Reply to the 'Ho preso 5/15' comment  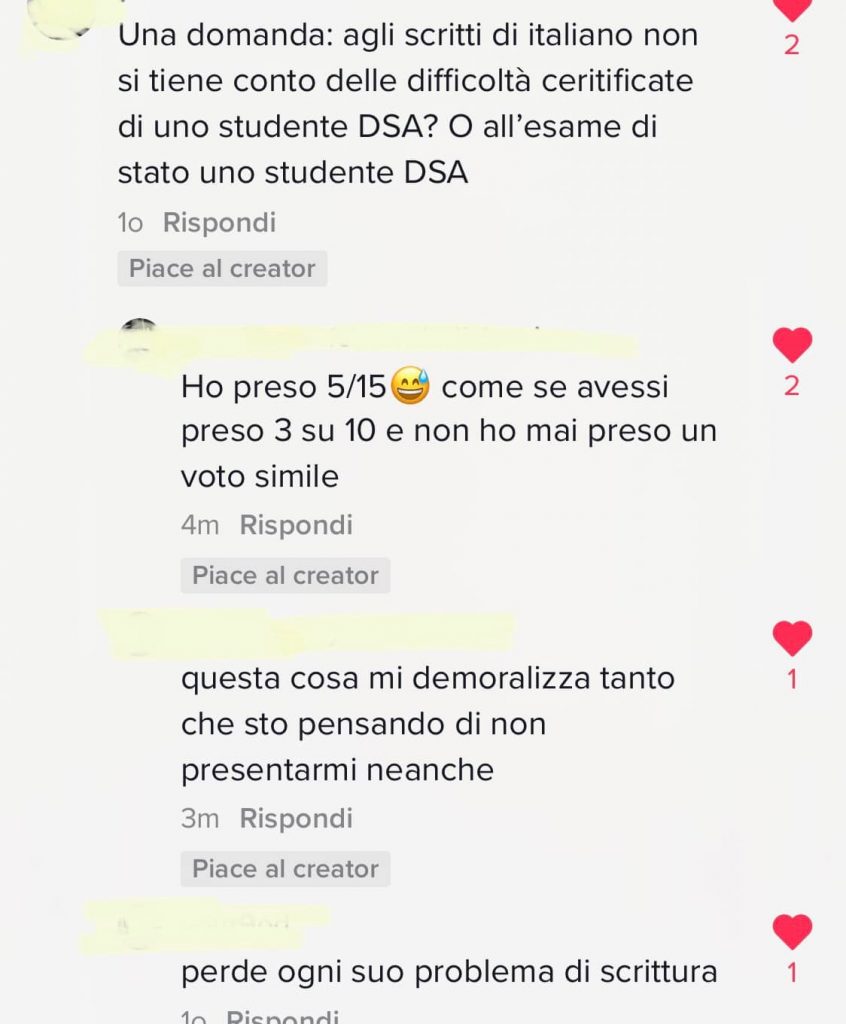coord(295,524)
